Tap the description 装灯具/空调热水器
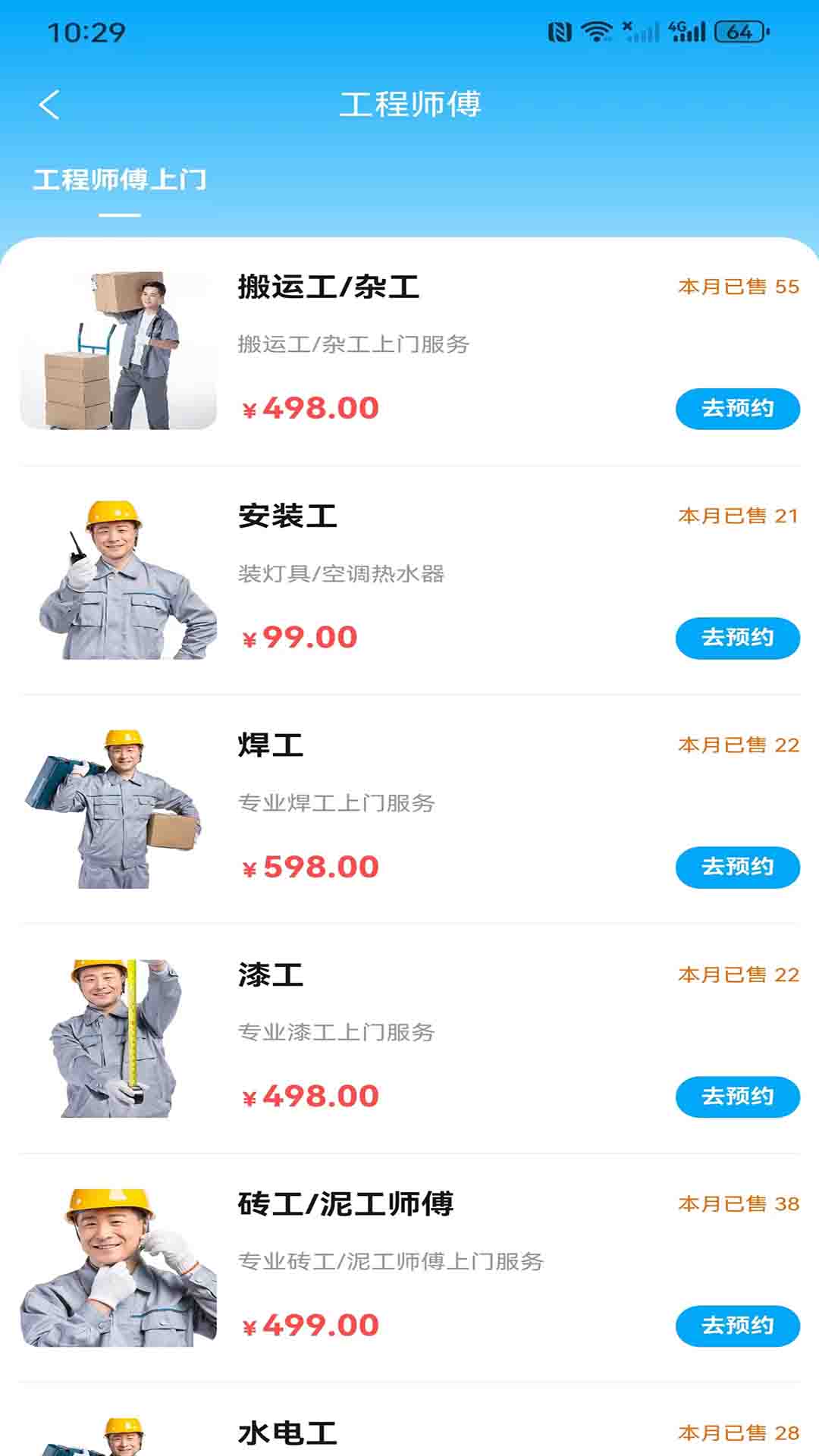This screenshot has height=1456, width=819. pos(343,576)
